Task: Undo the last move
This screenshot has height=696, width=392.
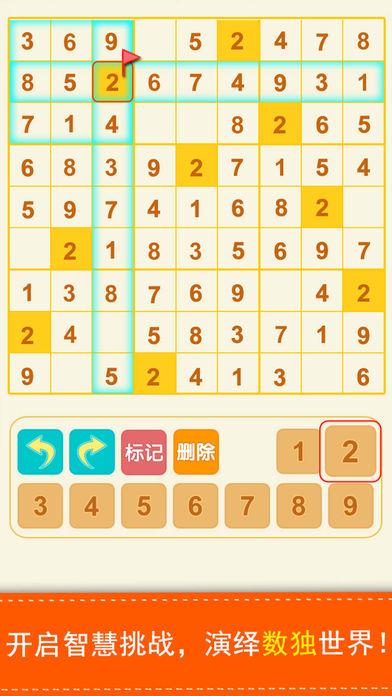Action: (40, 452)
